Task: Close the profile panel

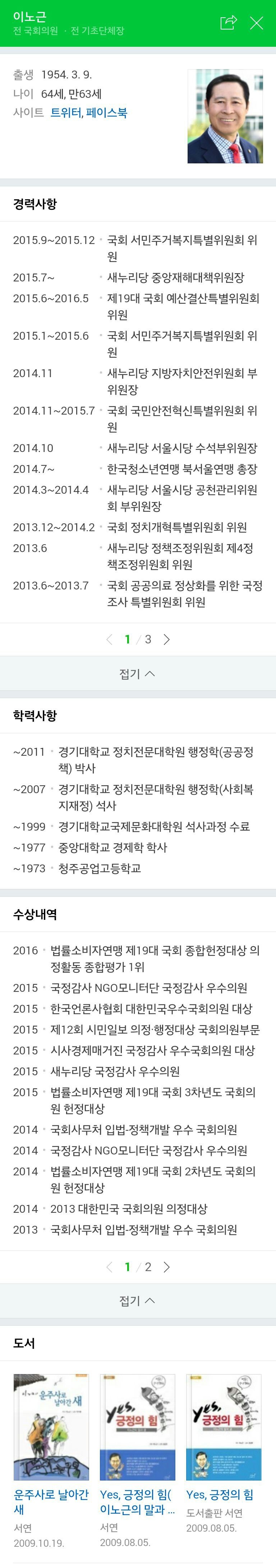Action: [257, 23]
